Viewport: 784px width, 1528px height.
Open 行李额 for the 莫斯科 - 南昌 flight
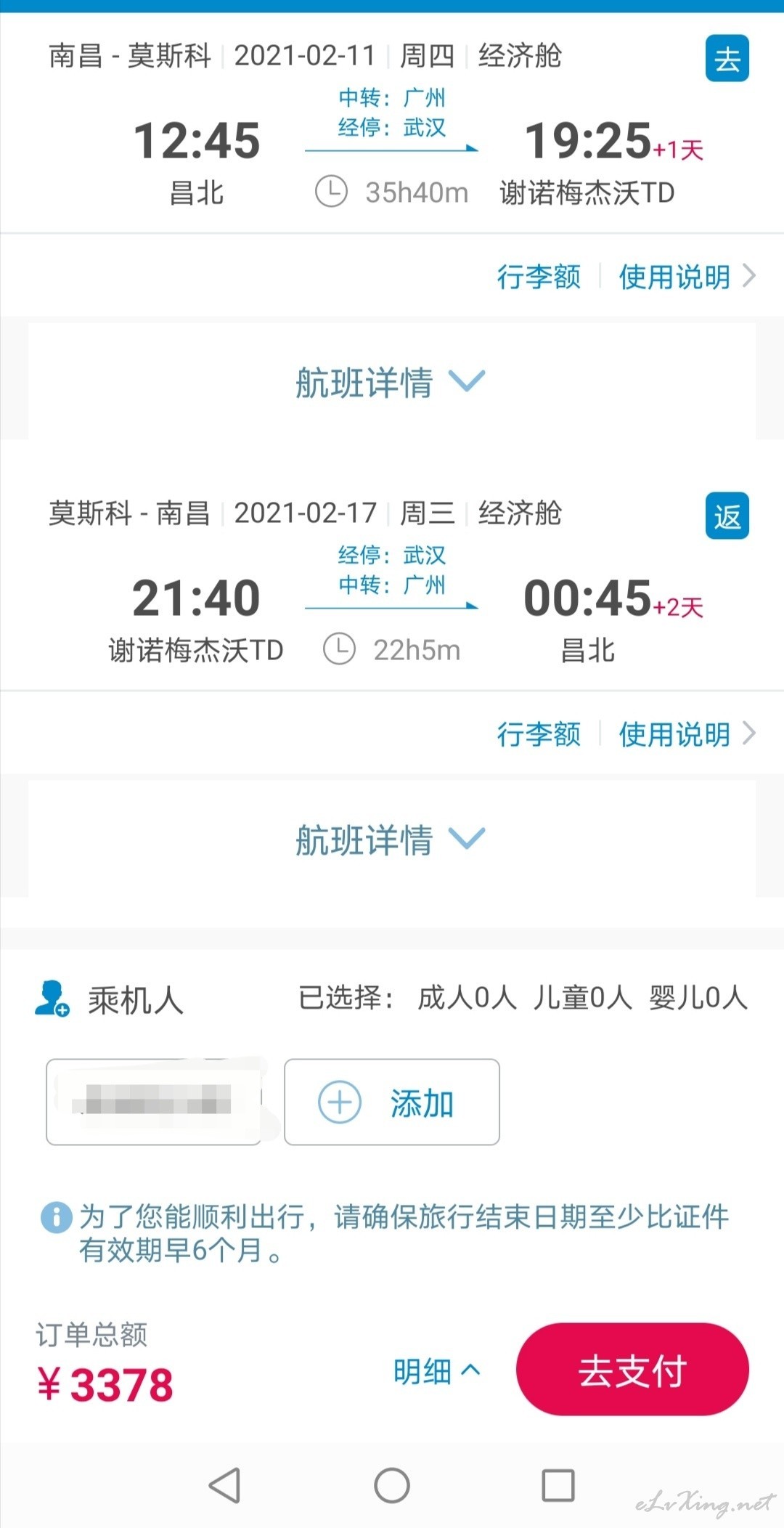539,734
